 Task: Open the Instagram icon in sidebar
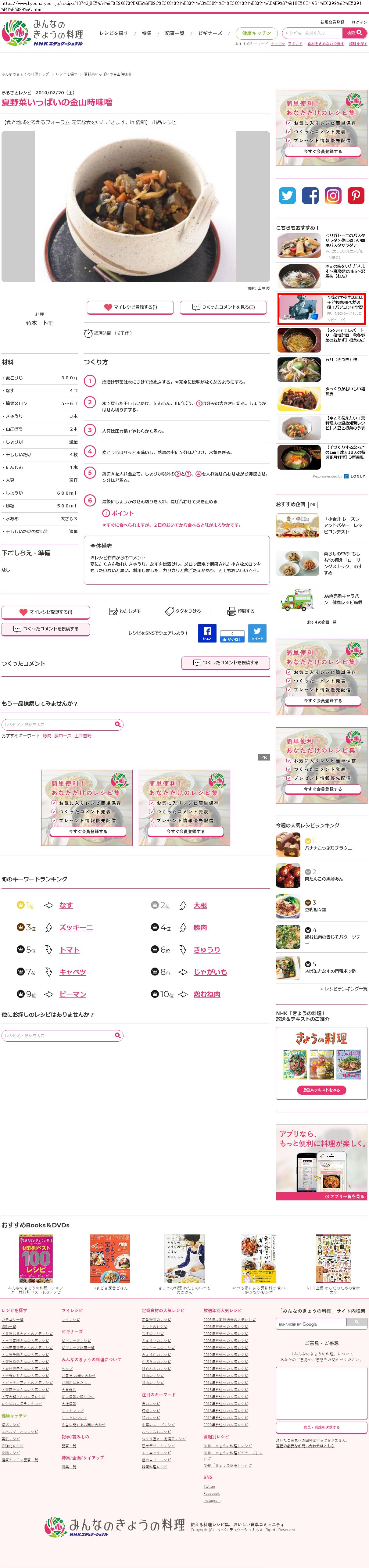[333, 196]
